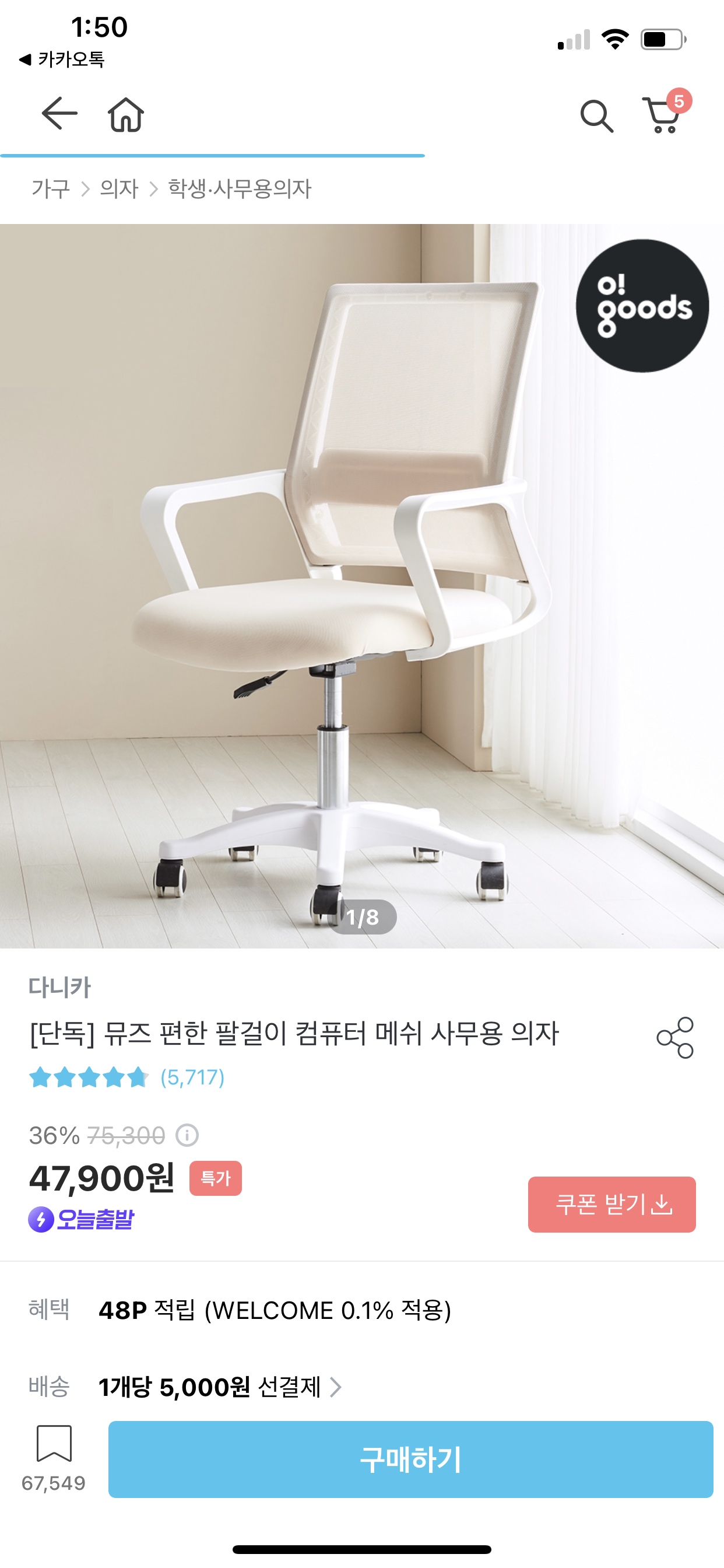This screenshot has width=724, height=1568.
Task: Go back to the previous page
Action: [x=59, y=113]
